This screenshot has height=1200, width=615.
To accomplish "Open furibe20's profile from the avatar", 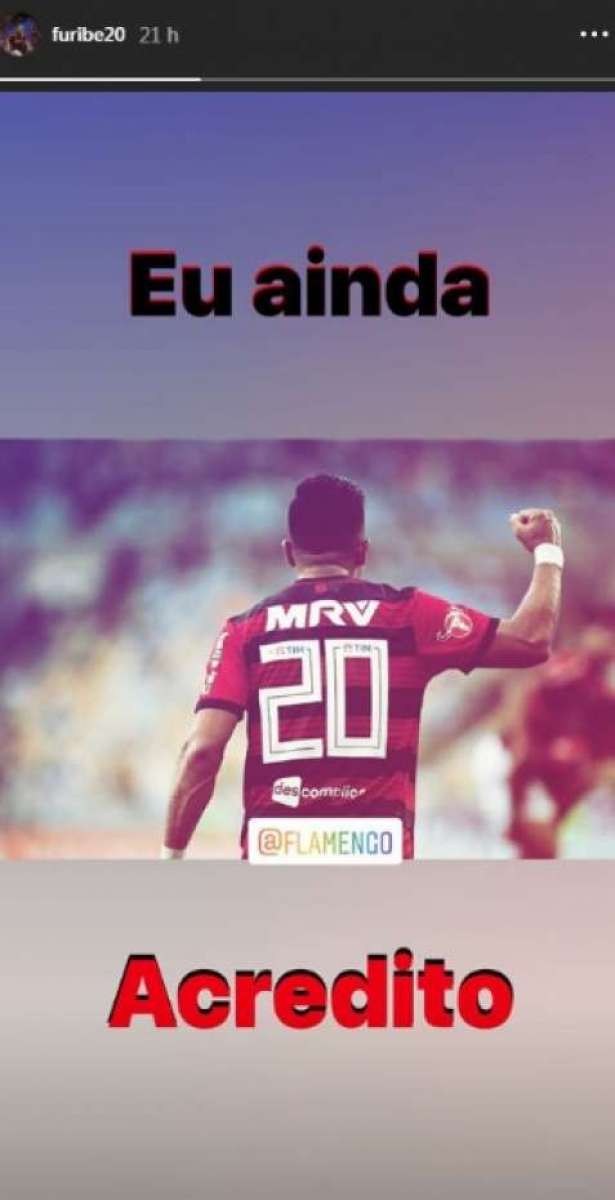I will pos(19,35).
